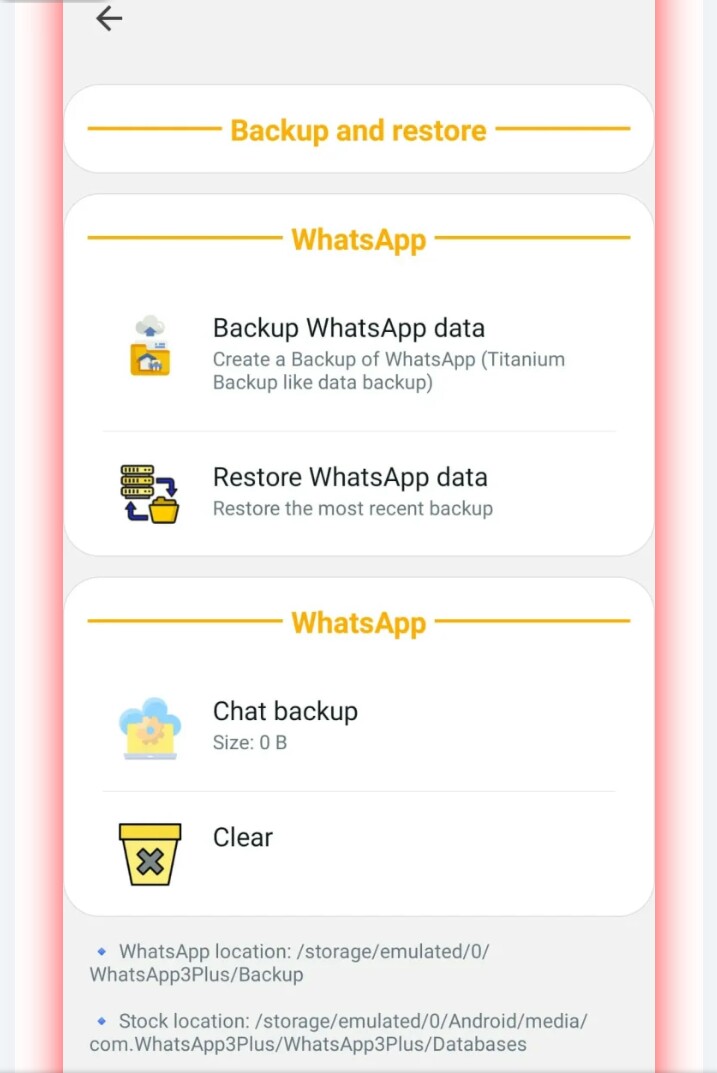Tap Clear to delete backup
Screen dimensions: 717x1073
(x=243, y=837)
